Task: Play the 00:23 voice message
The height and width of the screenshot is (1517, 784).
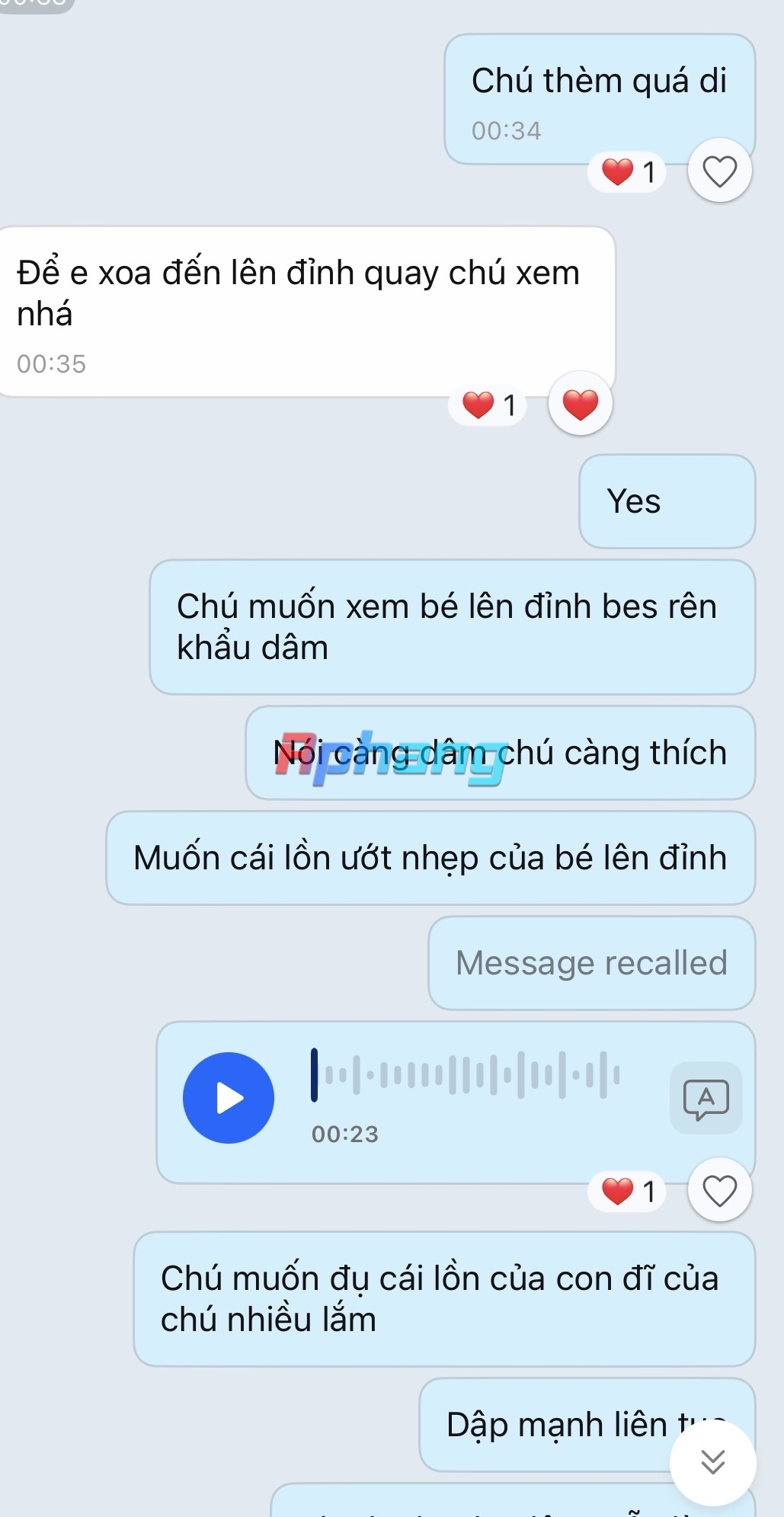Action: click(x=229, y=1098)
